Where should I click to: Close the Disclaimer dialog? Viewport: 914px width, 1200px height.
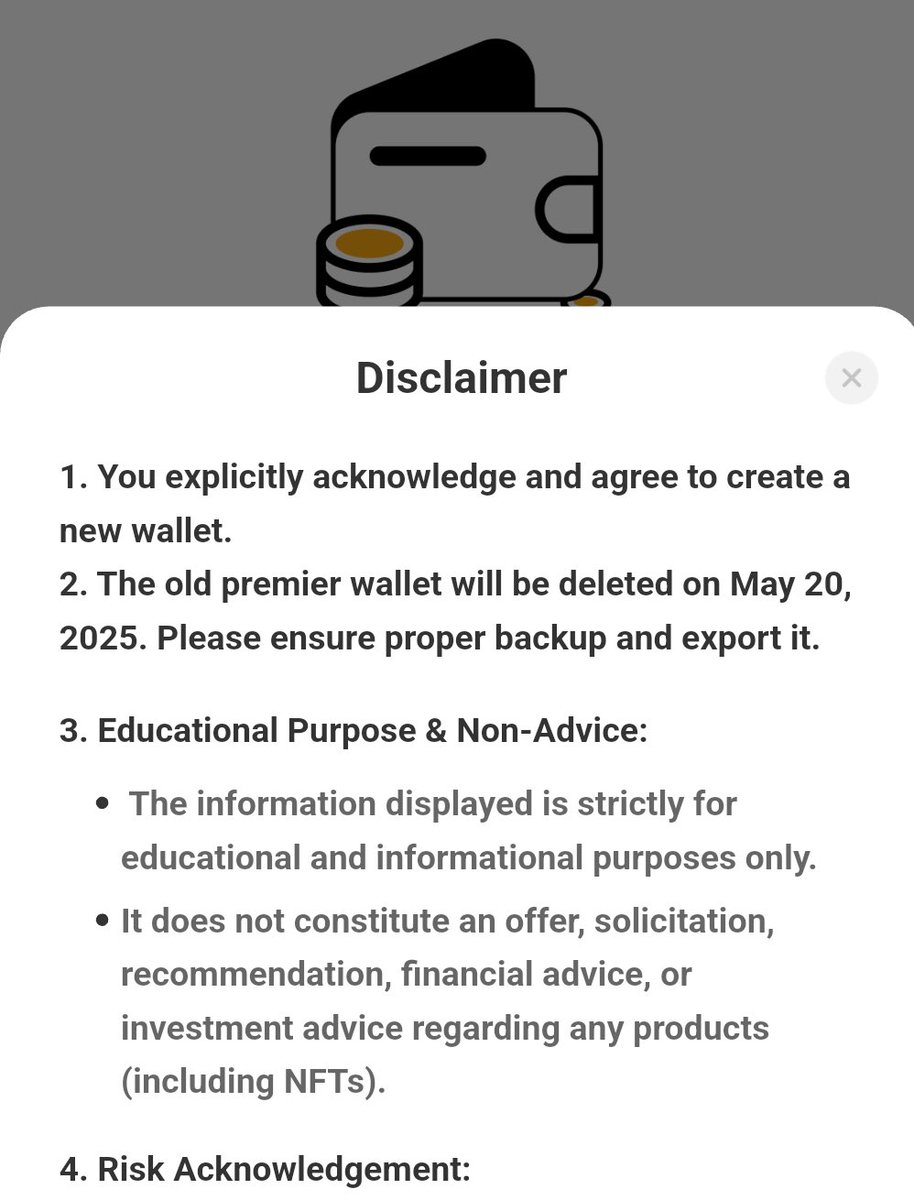tap(851, 378)
